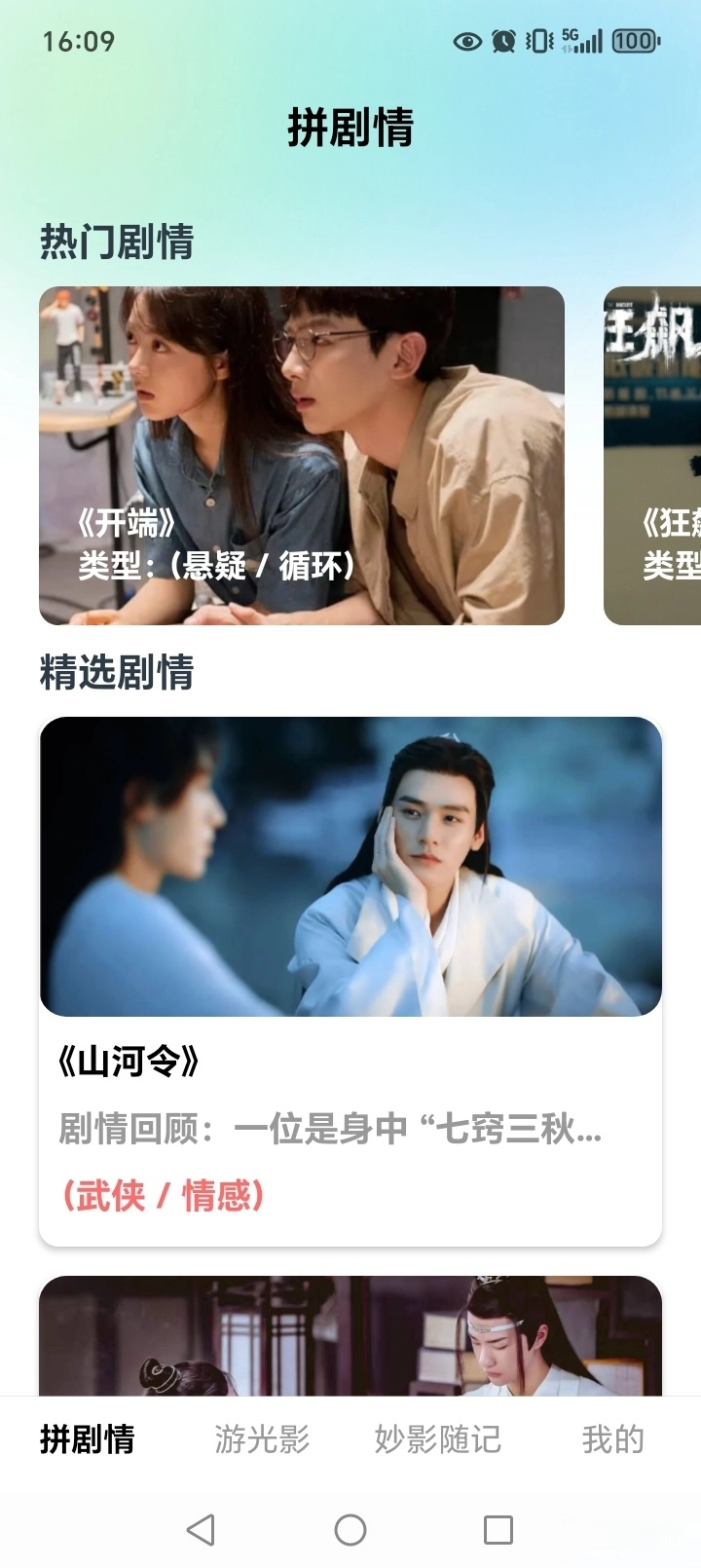This screenshot has width=701, height=1568.
Task: Tap the 5G signal indicator
Action: (582, 41)
